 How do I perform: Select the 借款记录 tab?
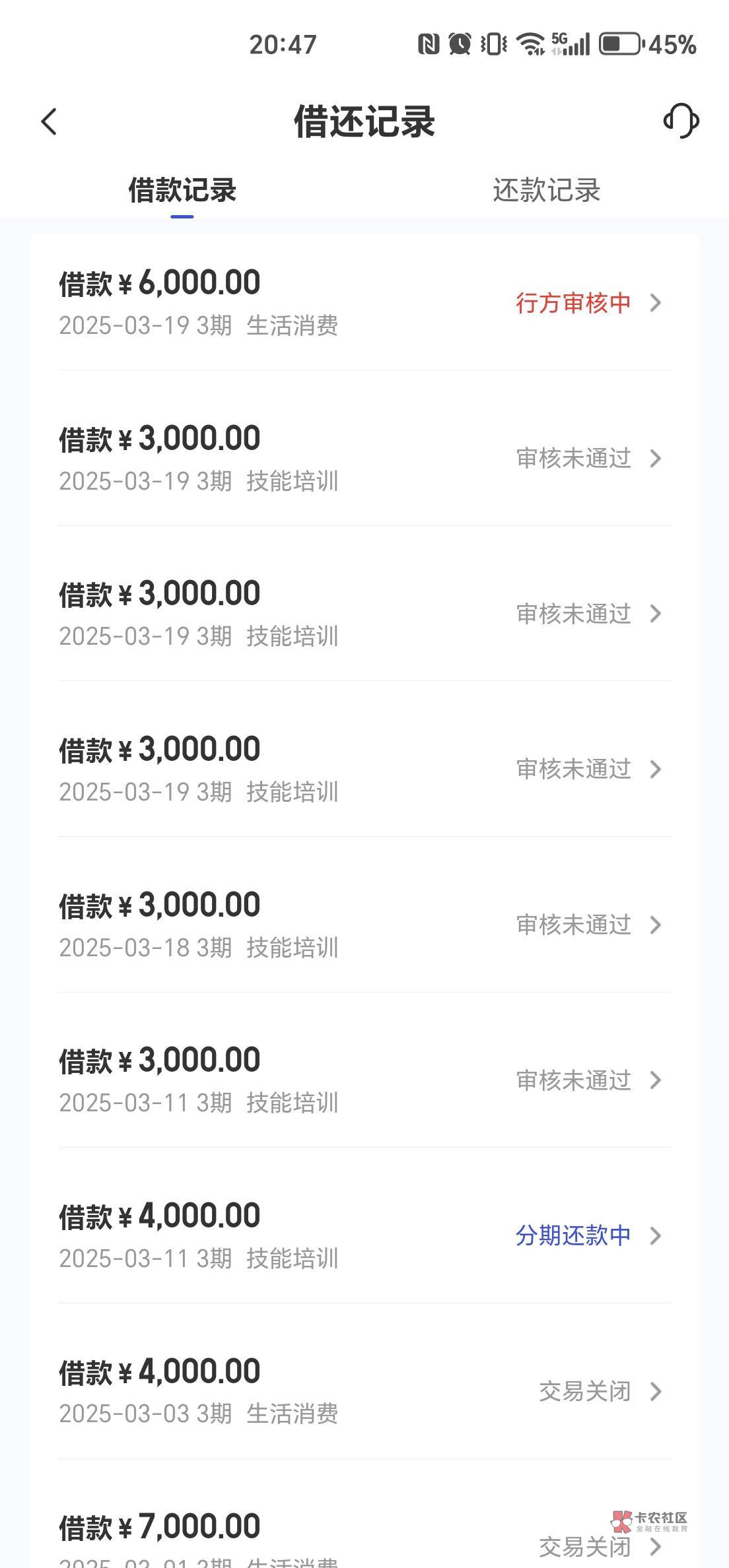pos(182,191)
